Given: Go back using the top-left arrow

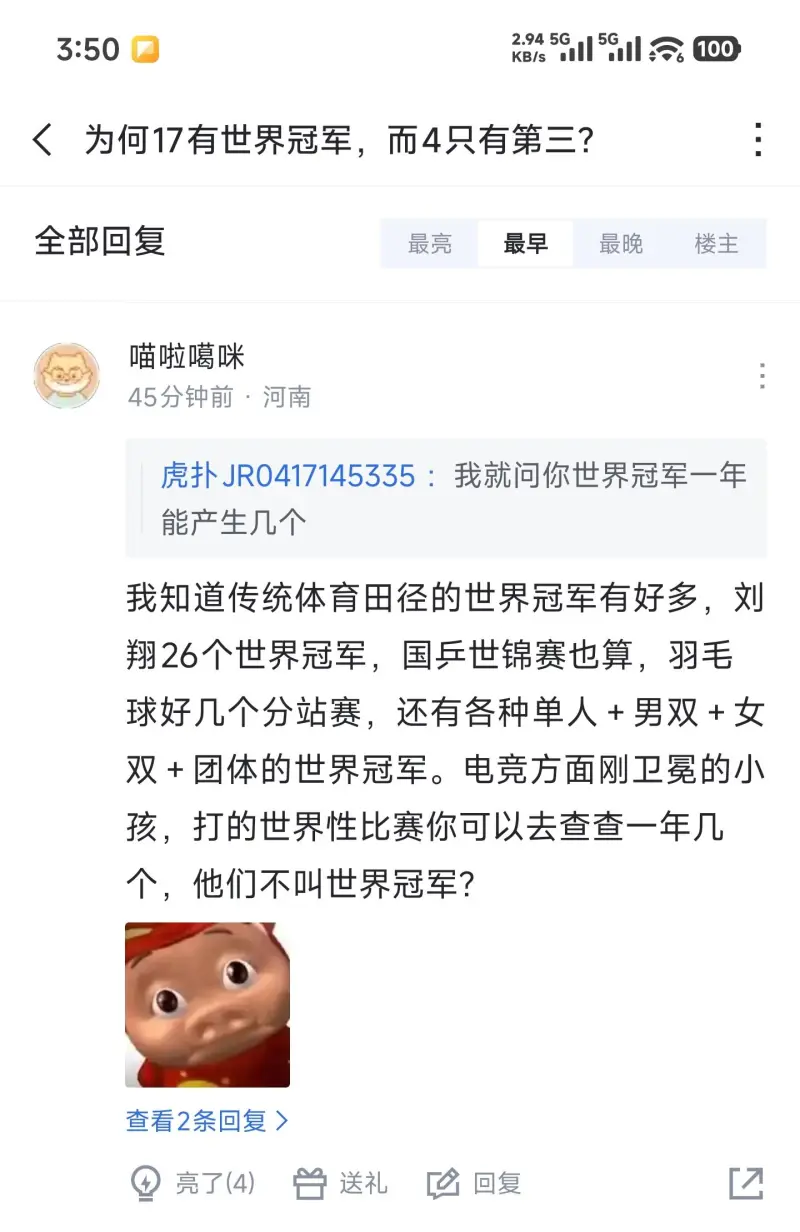Looking at the screenshot, I should [x=42, y=140].
